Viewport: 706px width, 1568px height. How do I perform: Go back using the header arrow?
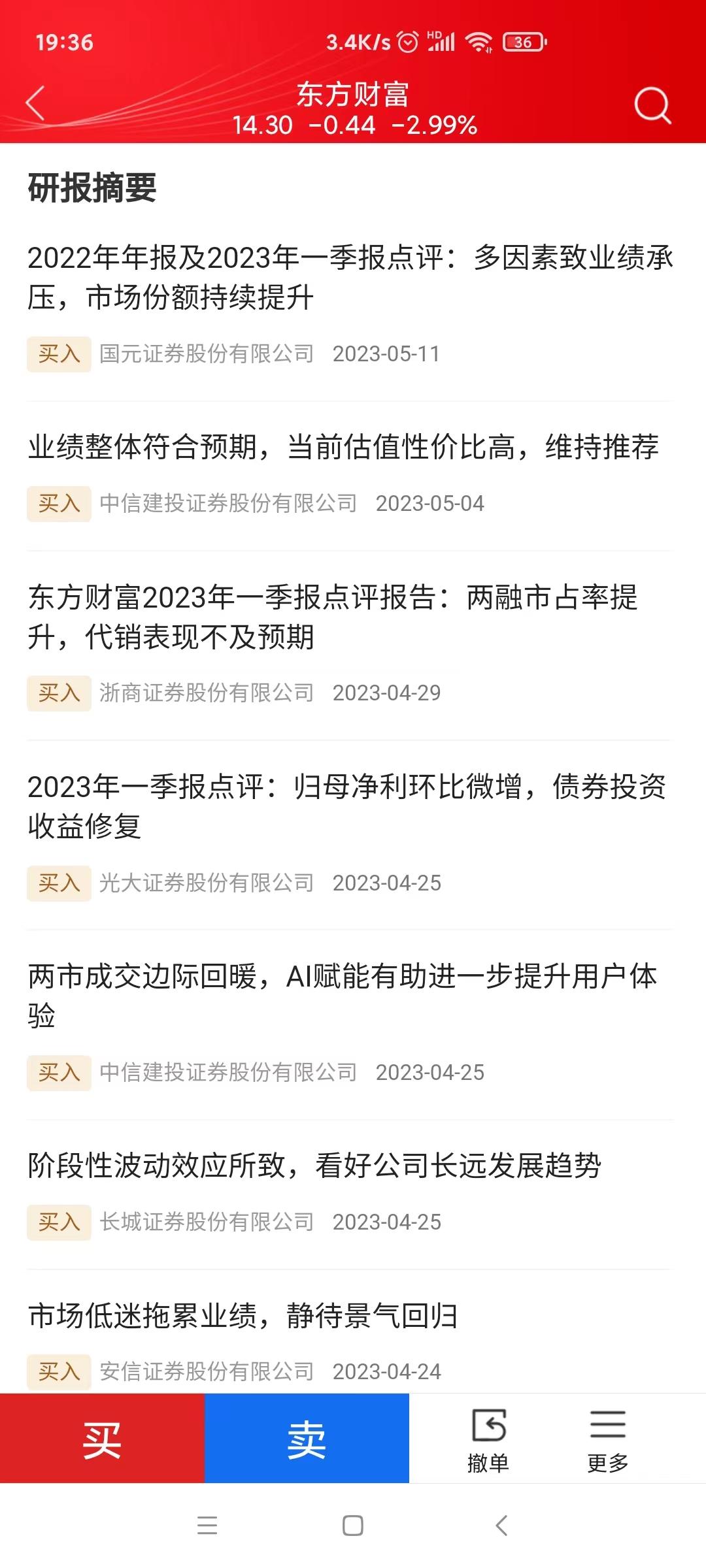[35, 103]
